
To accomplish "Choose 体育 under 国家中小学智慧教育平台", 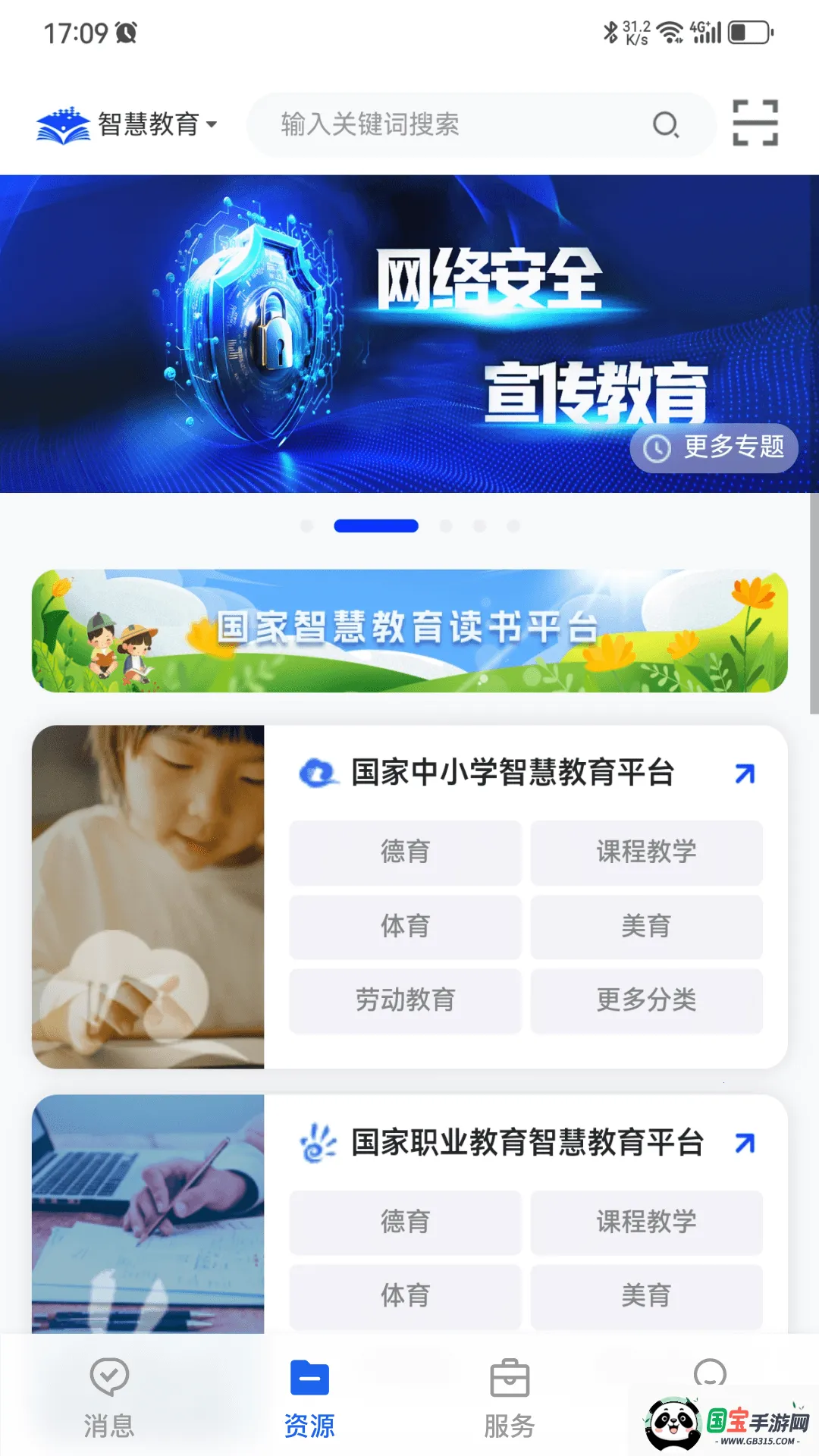I will 405,926.
